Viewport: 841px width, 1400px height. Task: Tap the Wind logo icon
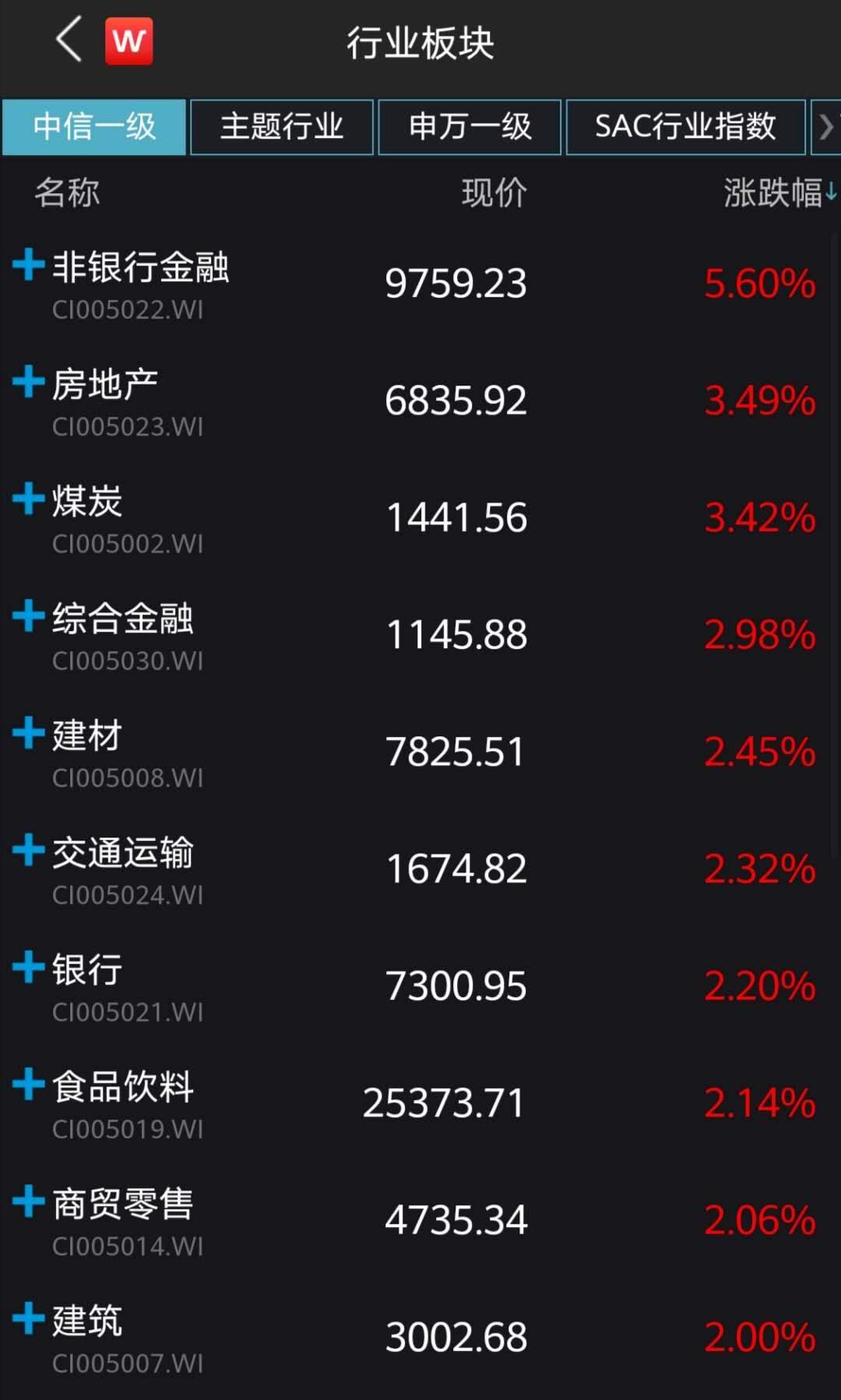(129, 41)
